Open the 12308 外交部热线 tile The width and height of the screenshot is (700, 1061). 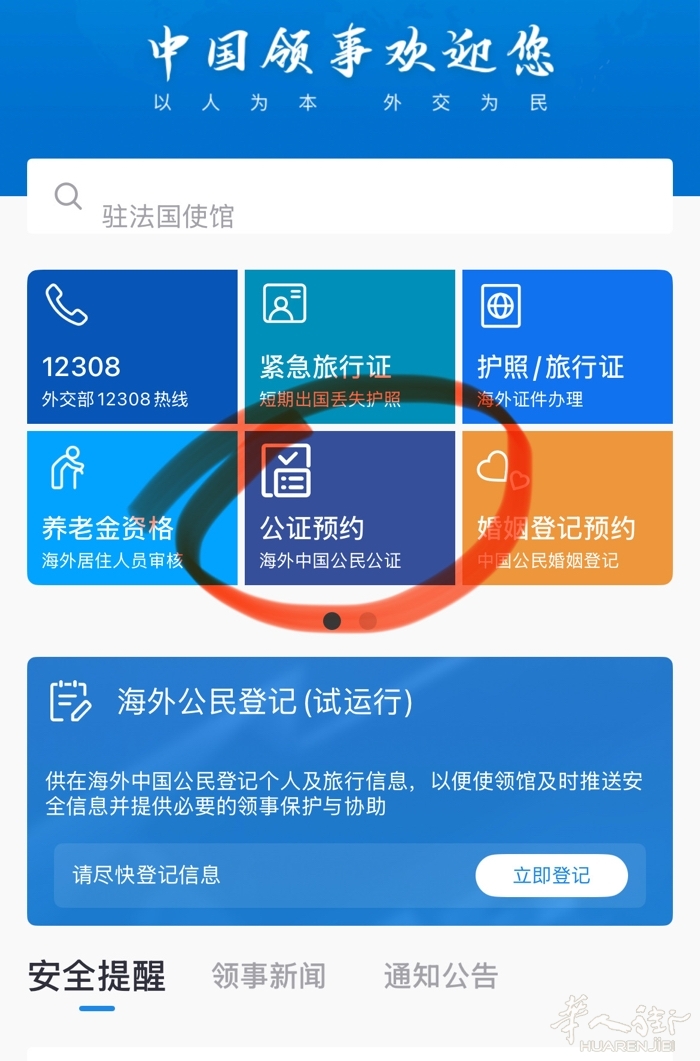click(132, 347)
